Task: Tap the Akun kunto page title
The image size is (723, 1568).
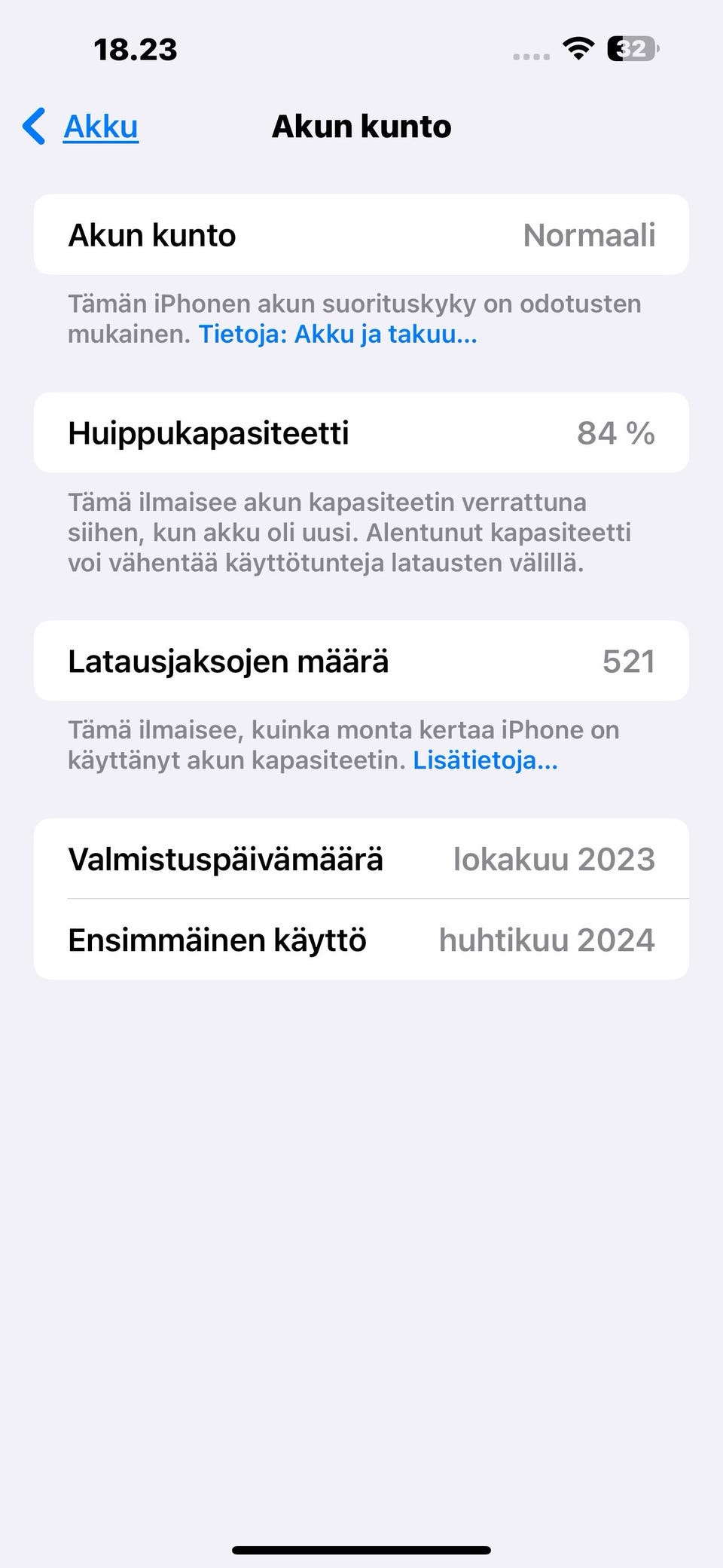Action: (361, 126)
